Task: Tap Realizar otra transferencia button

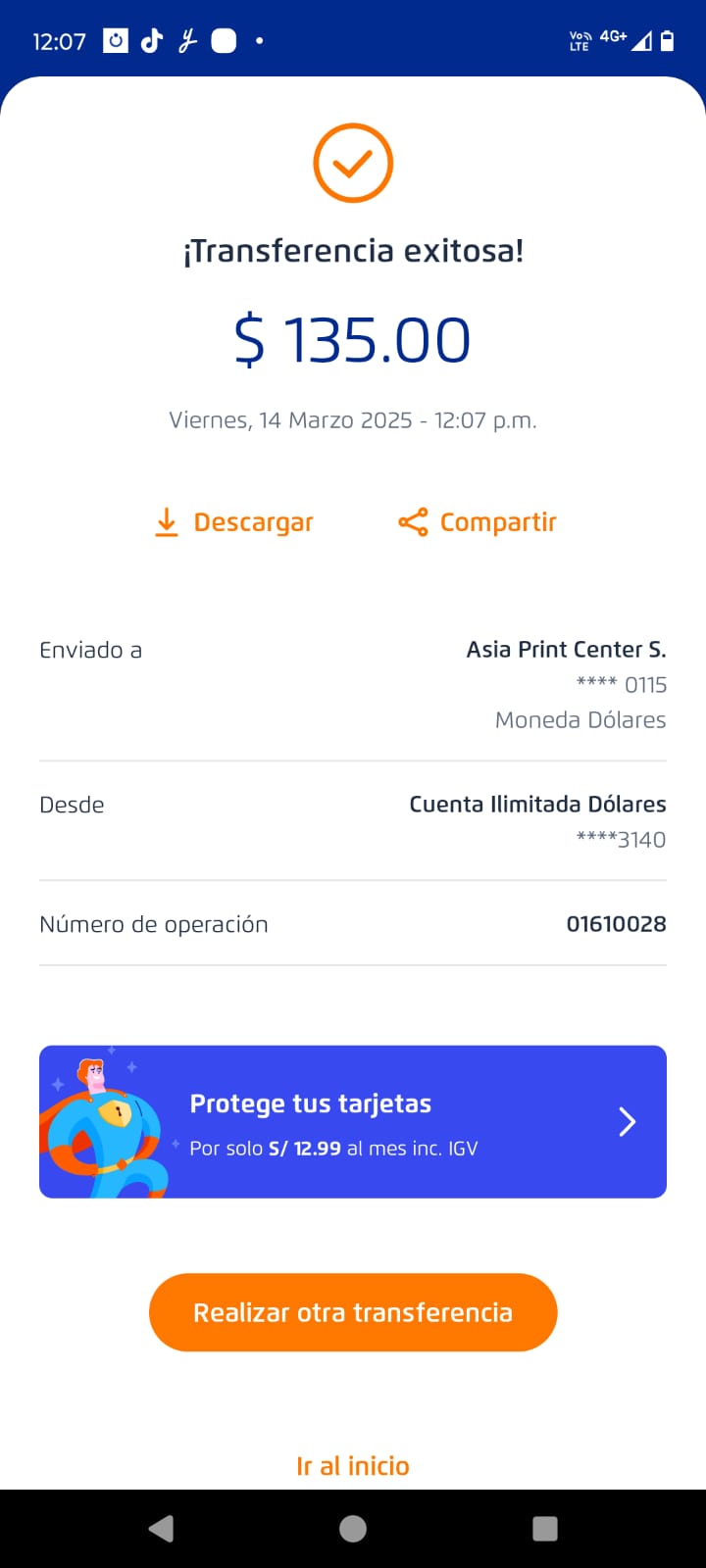Action: click(x=353, y=1312)
